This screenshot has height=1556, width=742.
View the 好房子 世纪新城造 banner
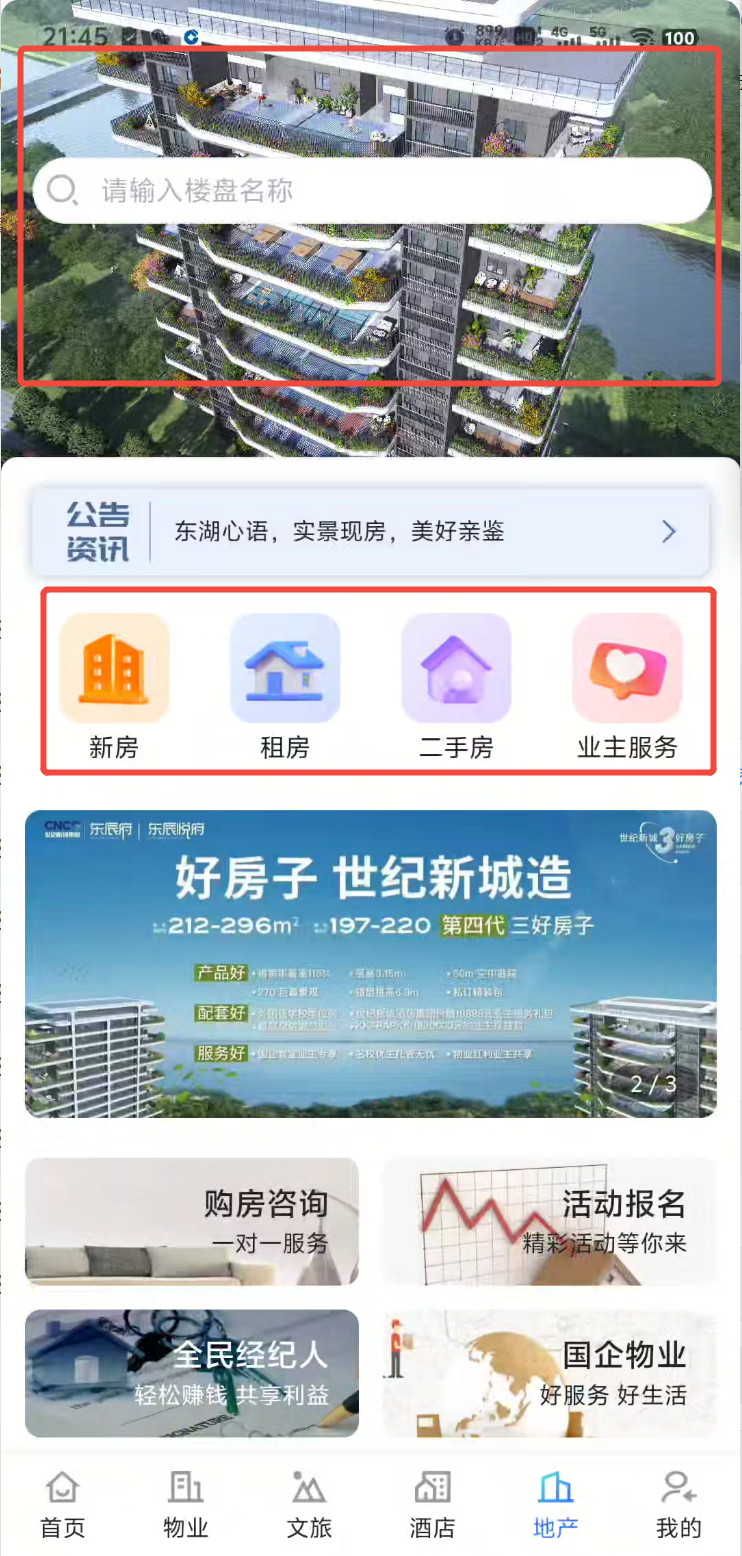click(371, 963)
